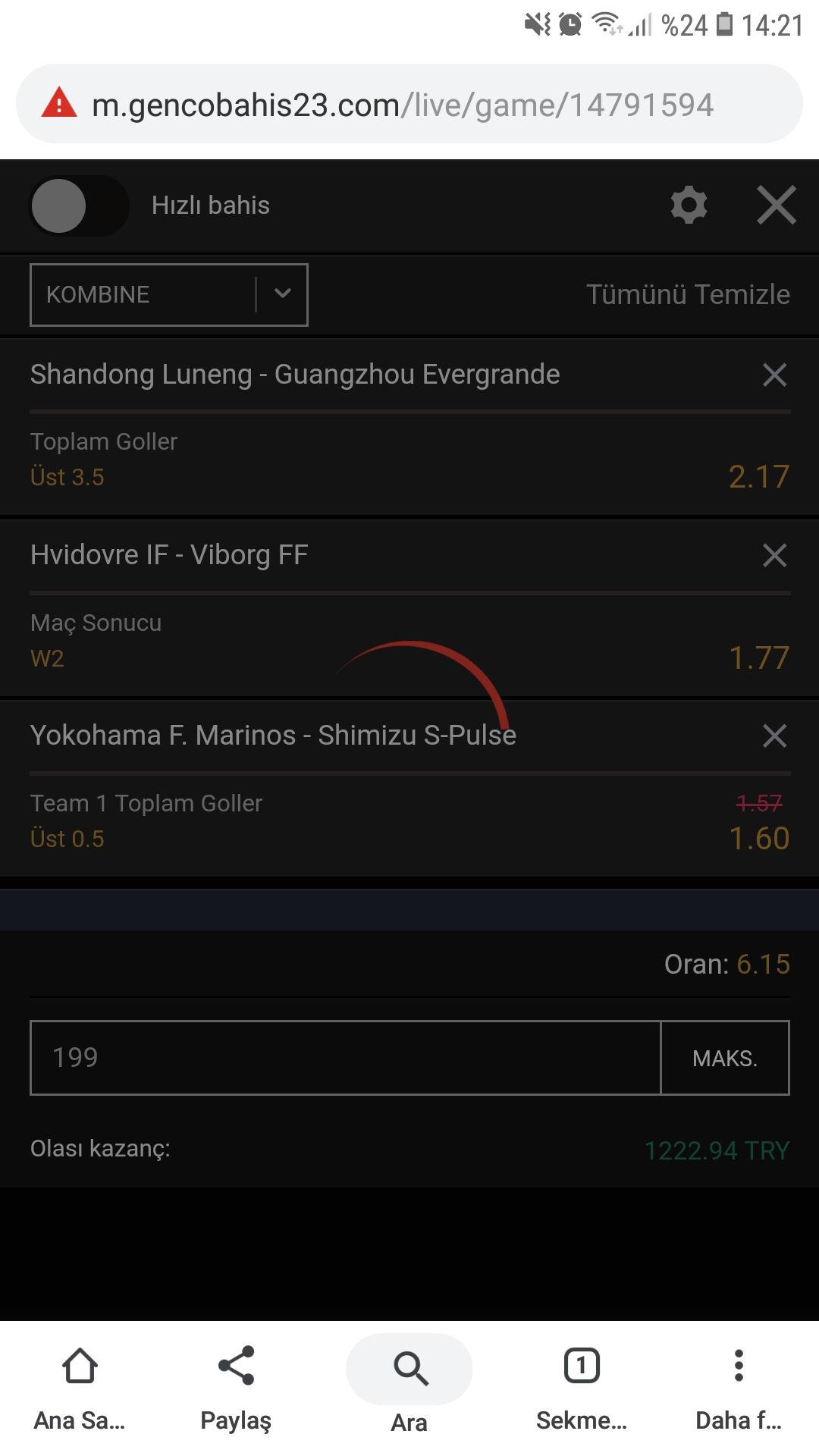This screenshot has width=819, height=1456.
Task: Expand the KOMBINE bet type dropdown
Action: point(169,295)
